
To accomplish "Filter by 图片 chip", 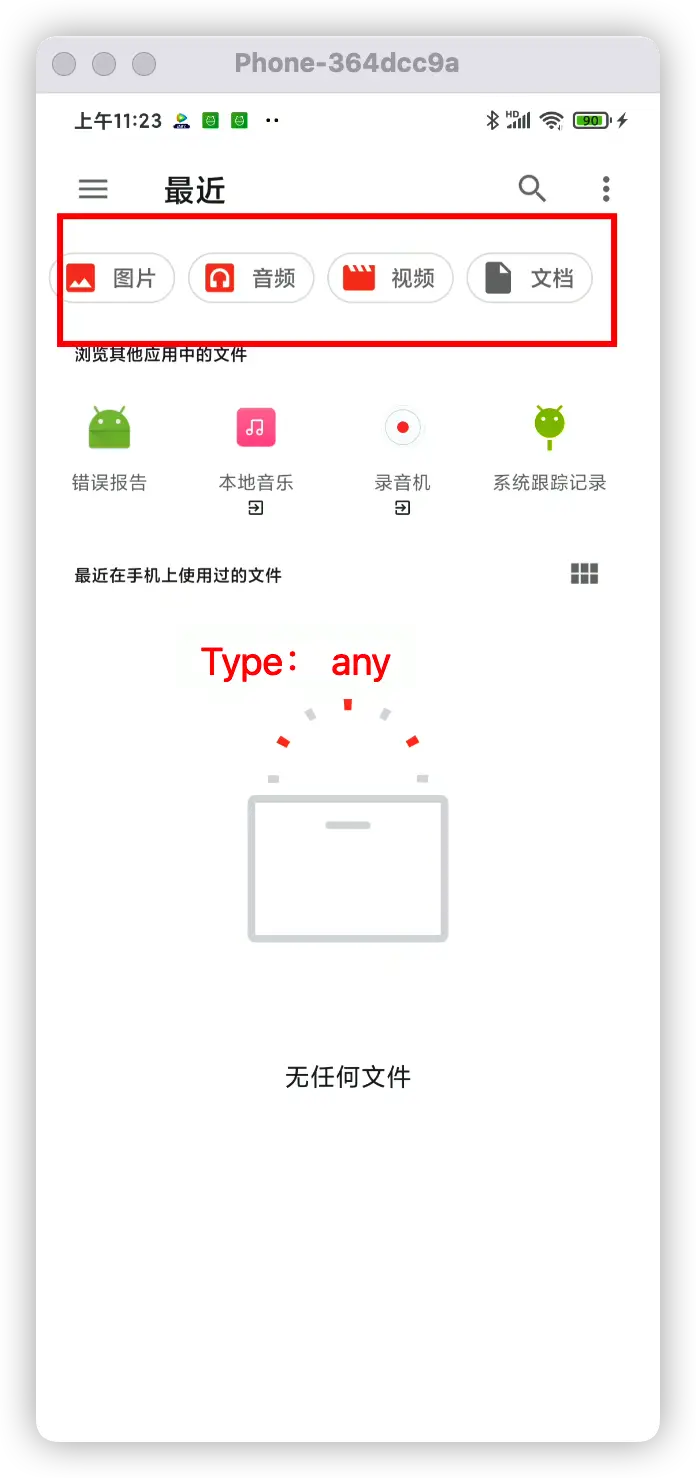I will [113, 278].
